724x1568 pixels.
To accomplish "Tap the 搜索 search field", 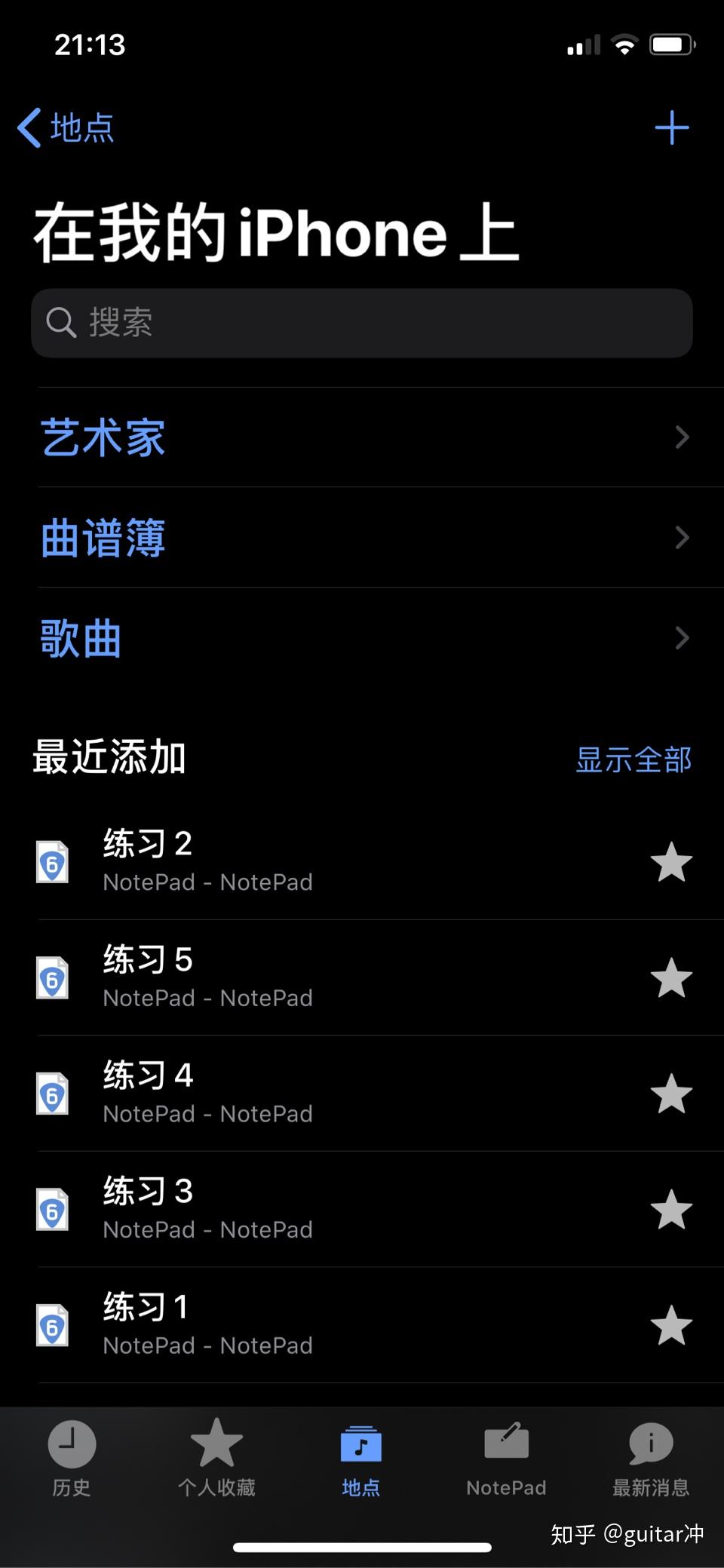I will (x=362, y=323).
